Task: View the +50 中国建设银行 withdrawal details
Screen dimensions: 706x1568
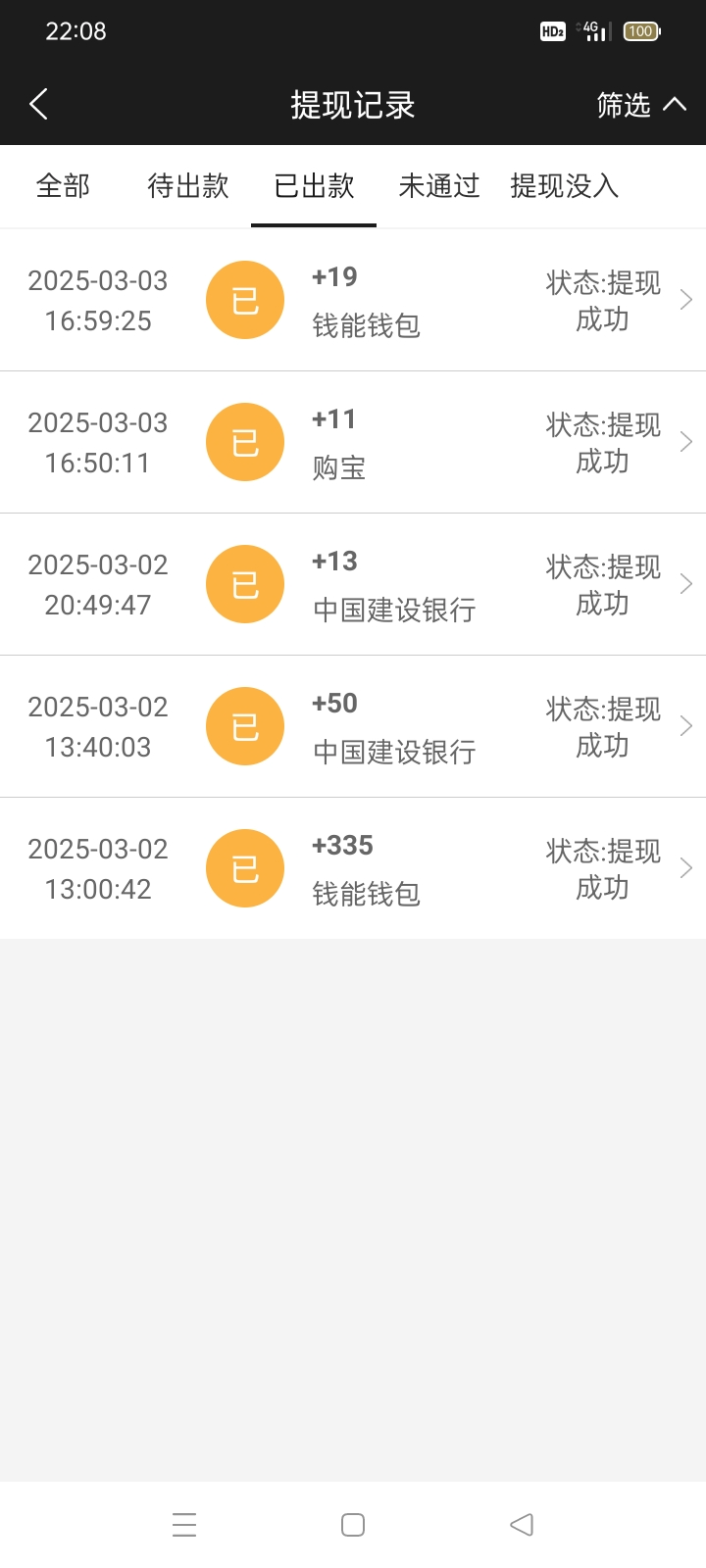Action: 353,726
